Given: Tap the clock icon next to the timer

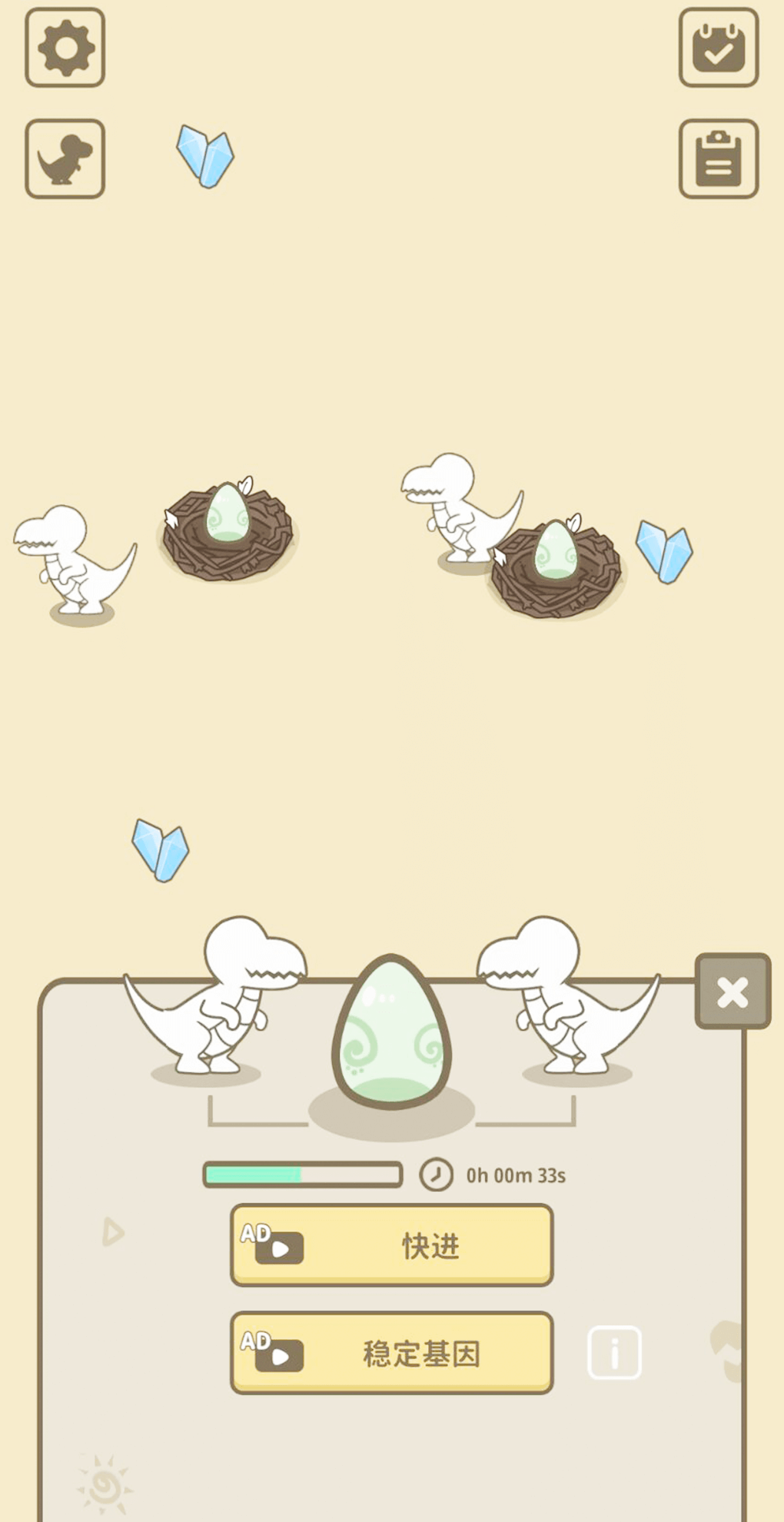Looking at the screenshot, I should click(x=435, y=1174).
